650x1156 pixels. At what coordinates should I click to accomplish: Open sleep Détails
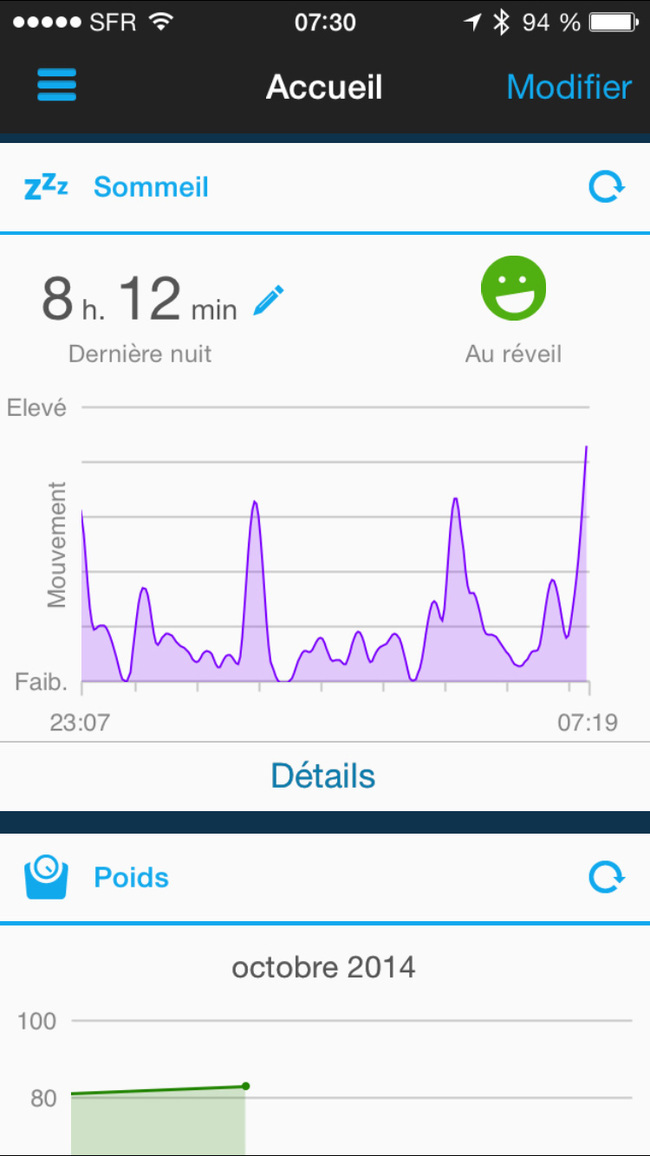coord(323,776)
